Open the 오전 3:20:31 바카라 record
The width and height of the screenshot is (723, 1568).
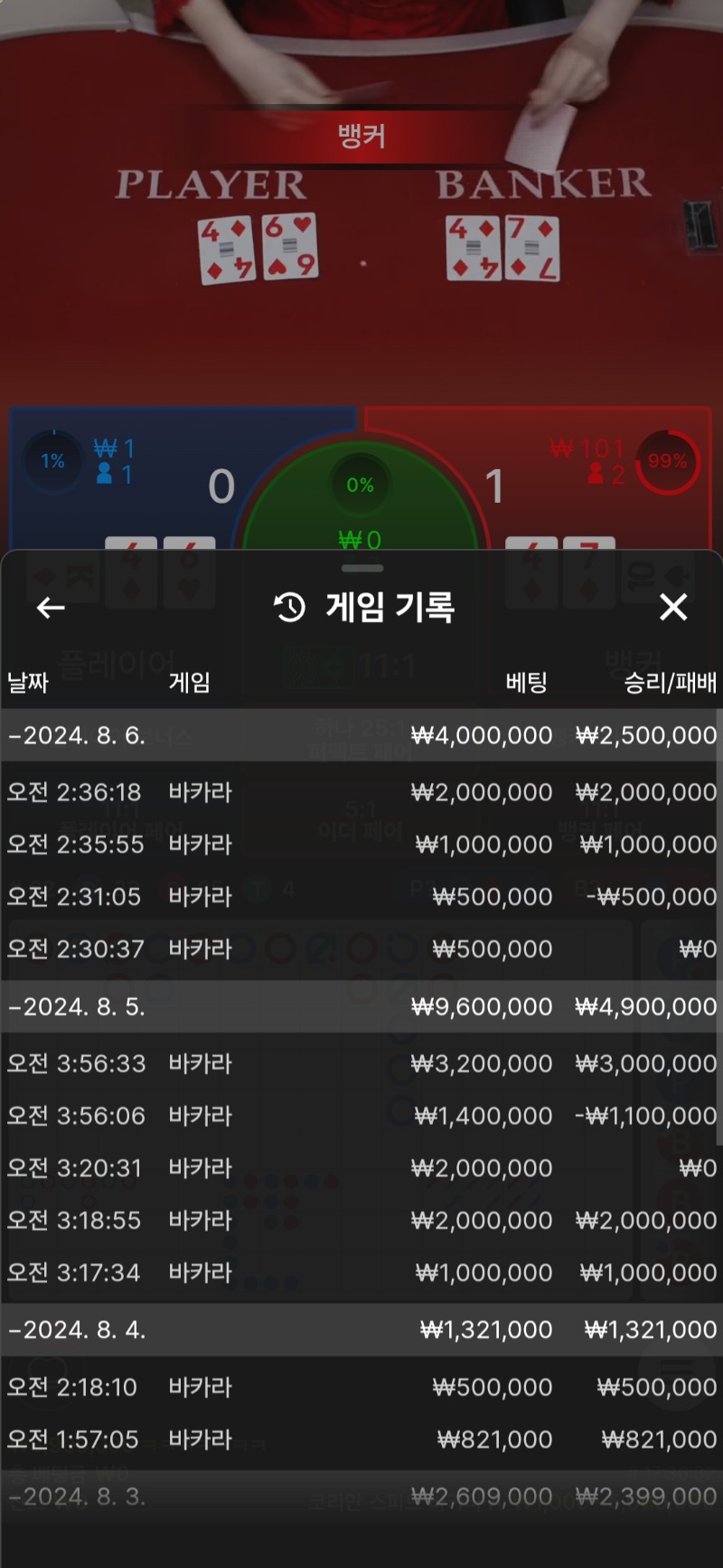pos(360,1168)
